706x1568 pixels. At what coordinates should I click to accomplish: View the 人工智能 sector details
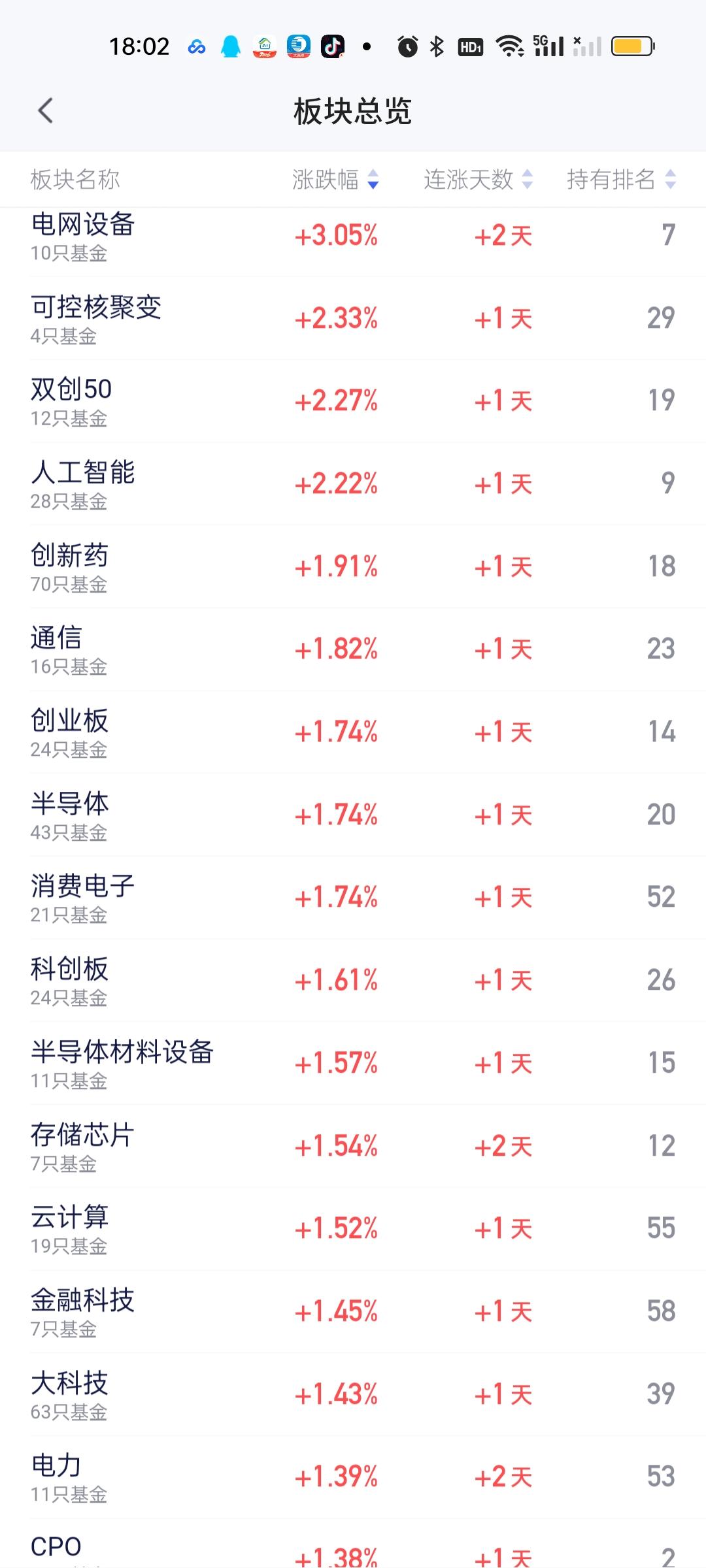tap(353, 484)
